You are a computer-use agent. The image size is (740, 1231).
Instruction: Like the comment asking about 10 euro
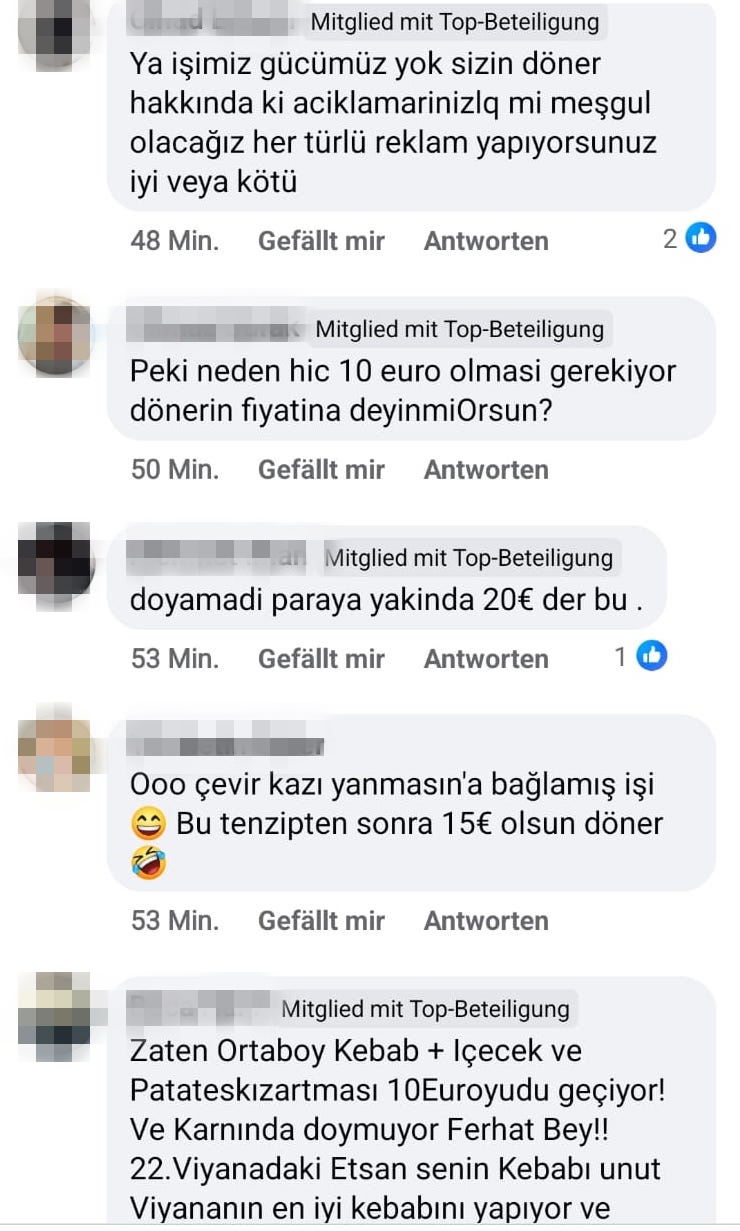[321, 470]
